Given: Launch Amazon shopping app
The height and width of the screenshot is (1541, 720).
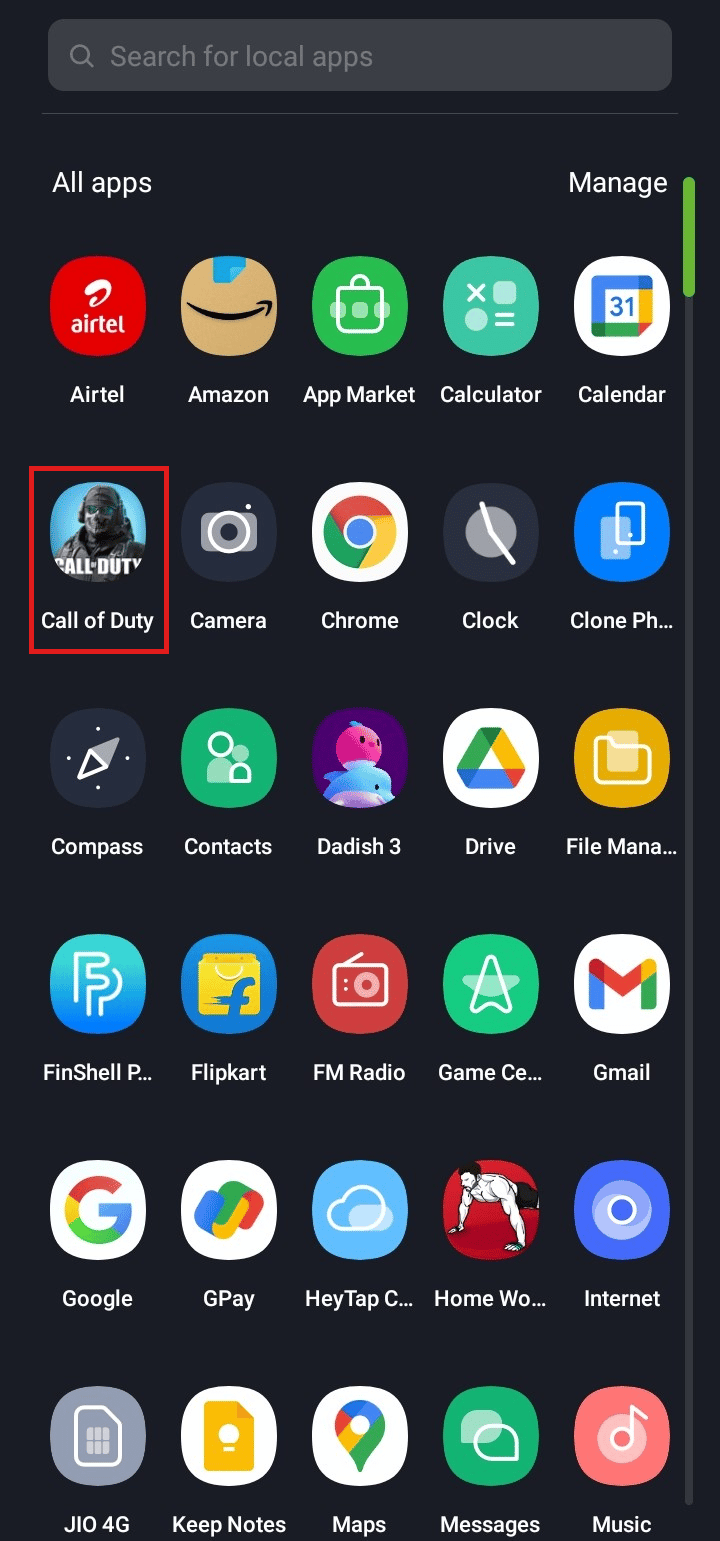Looking at the screenshot, I should pyautogui.click(x=229, y=305).
